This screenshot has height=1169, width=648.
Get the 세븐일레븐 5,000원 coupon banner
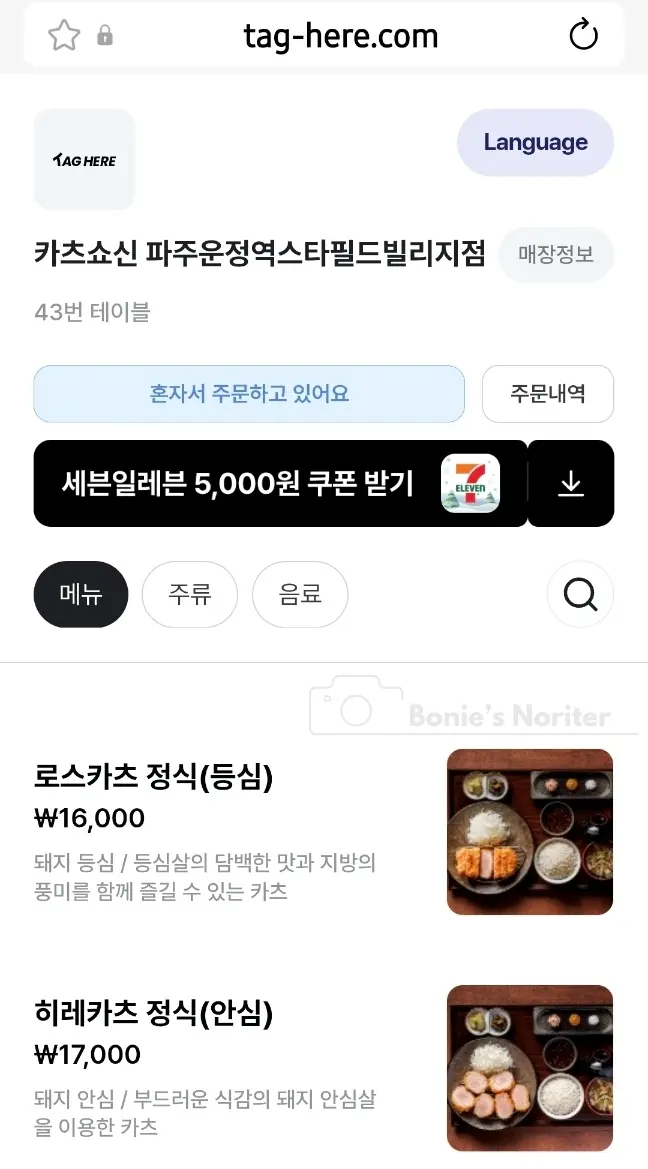(x=280, y=484)
